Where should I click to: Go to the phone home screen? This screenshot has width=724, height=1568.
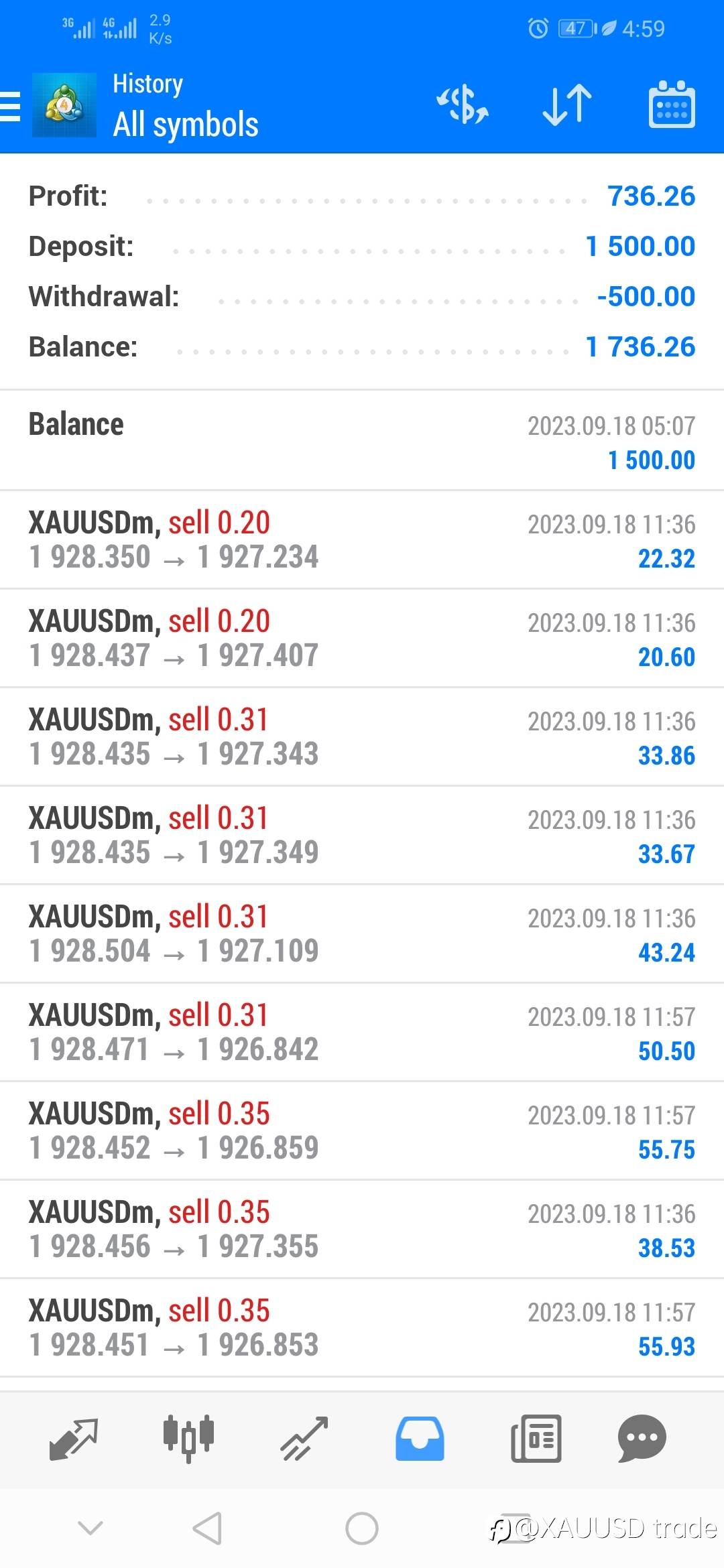point(362,1528)
